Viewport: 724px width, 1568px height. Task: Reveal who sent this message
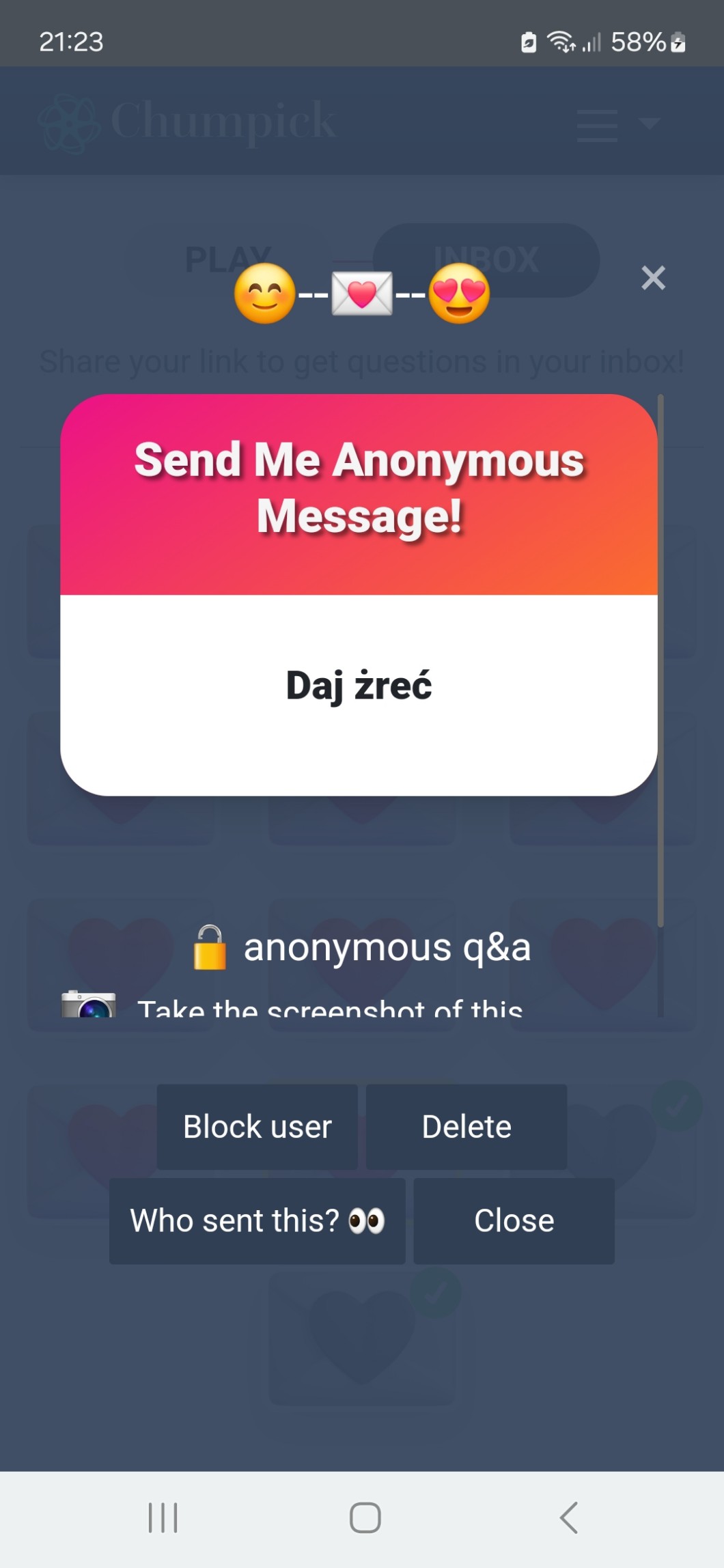pos(257,1221)
